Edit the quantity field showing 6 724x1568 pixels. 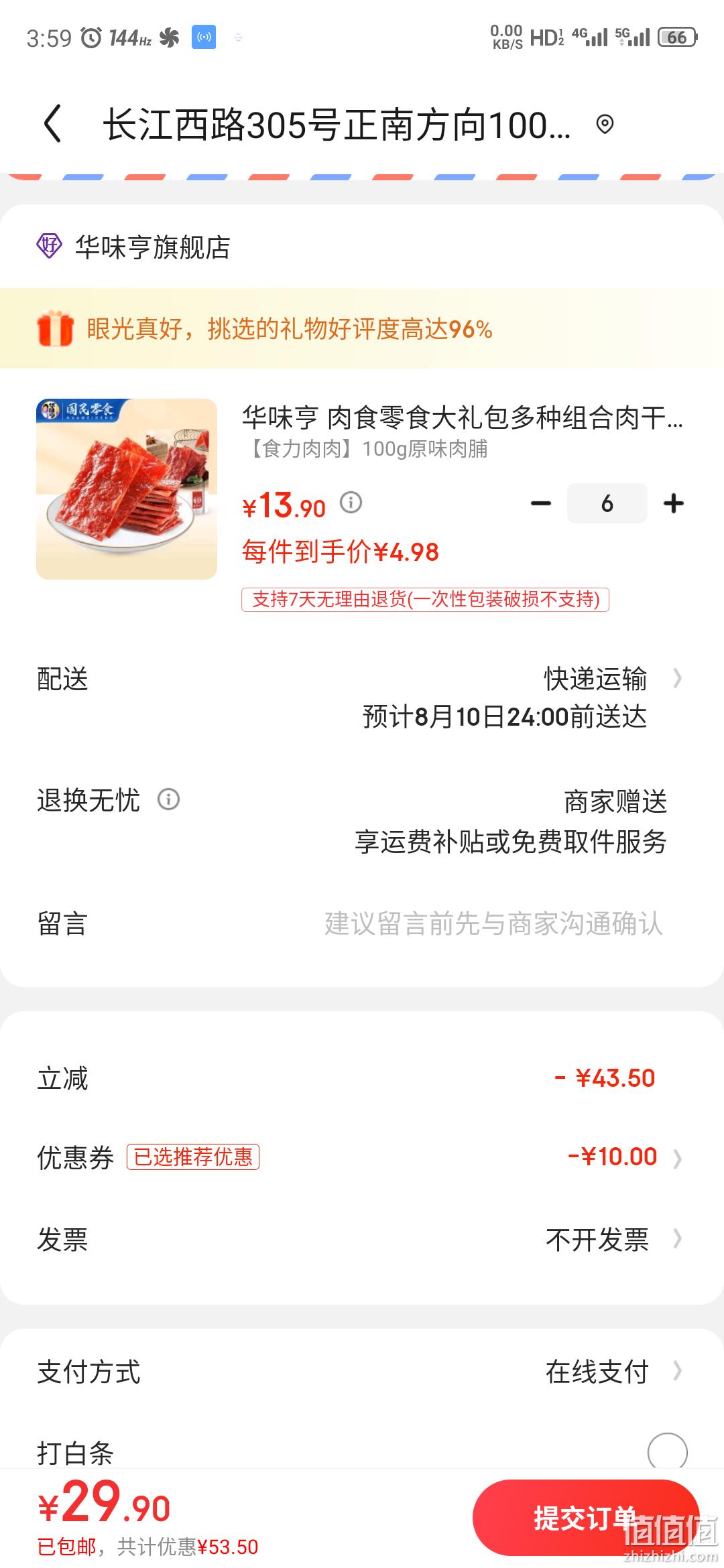(607, 503)
